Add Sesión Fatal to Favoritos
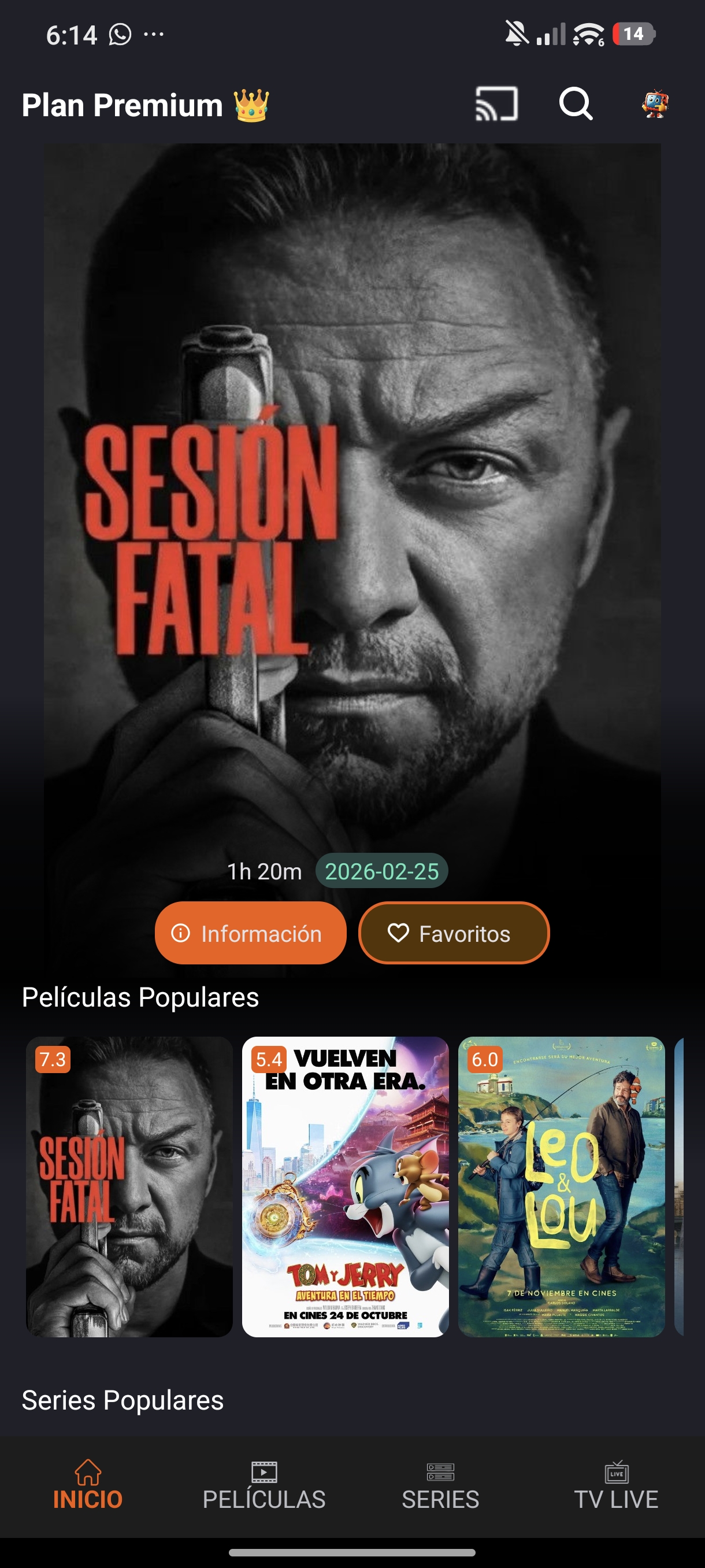Image resolution: width=705 pixels, height=1568 pixels. pos(454,933)
